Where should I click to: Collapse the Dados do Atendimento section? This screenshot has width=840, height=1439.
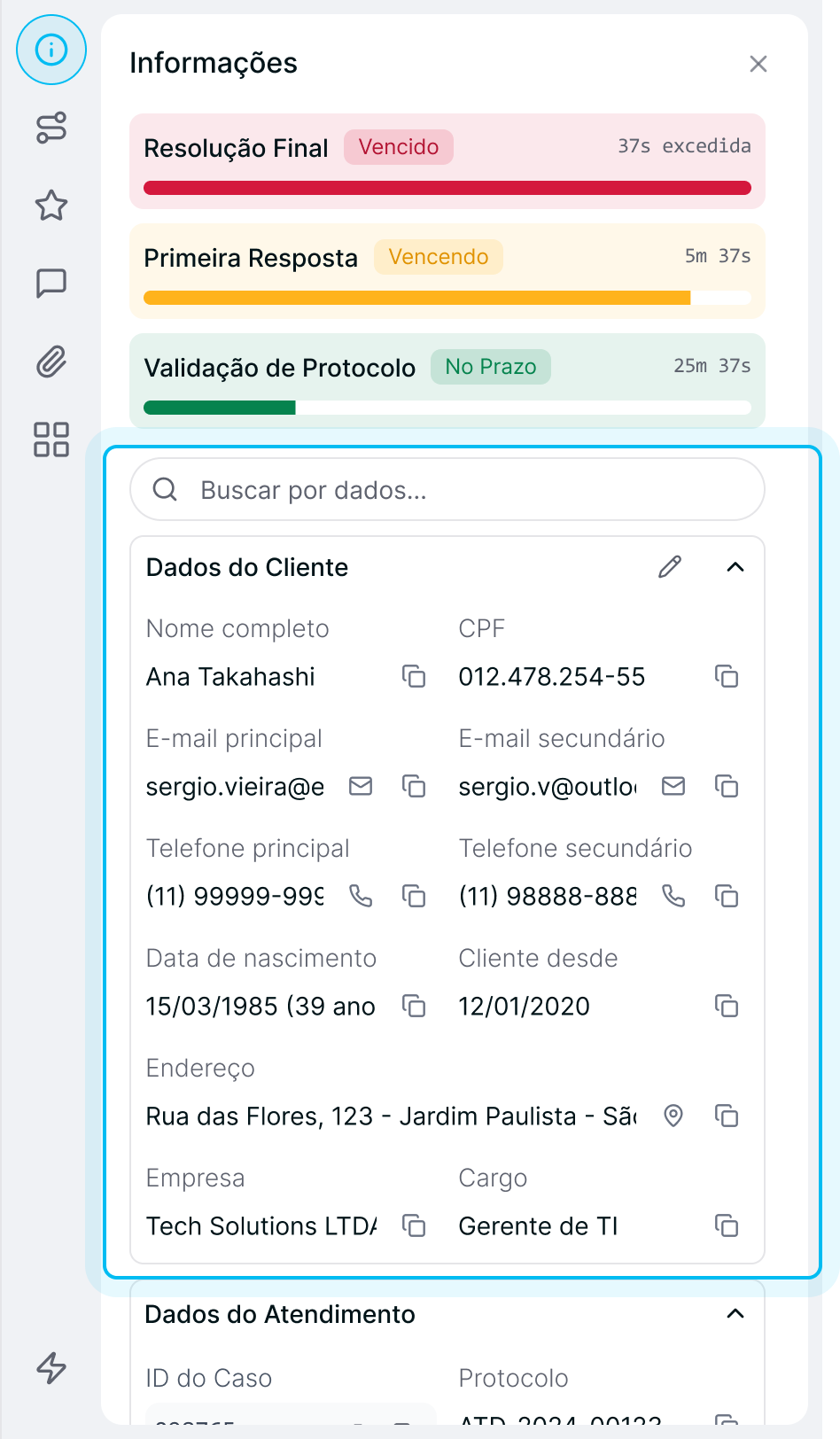[x=735, y=1314]
